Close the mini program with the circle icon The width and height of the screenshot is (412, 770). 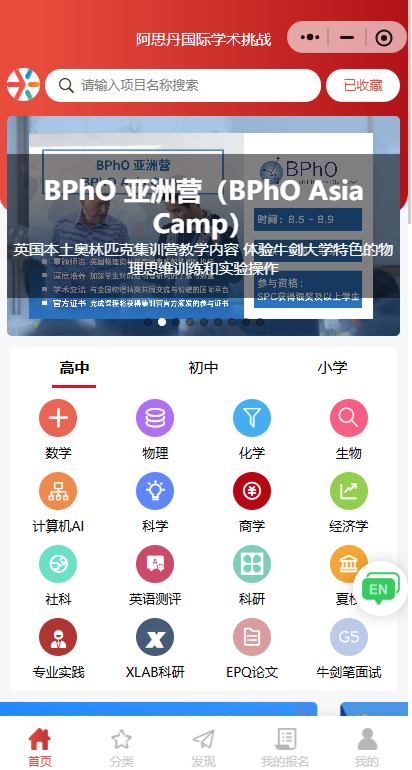tap(384, 37)
